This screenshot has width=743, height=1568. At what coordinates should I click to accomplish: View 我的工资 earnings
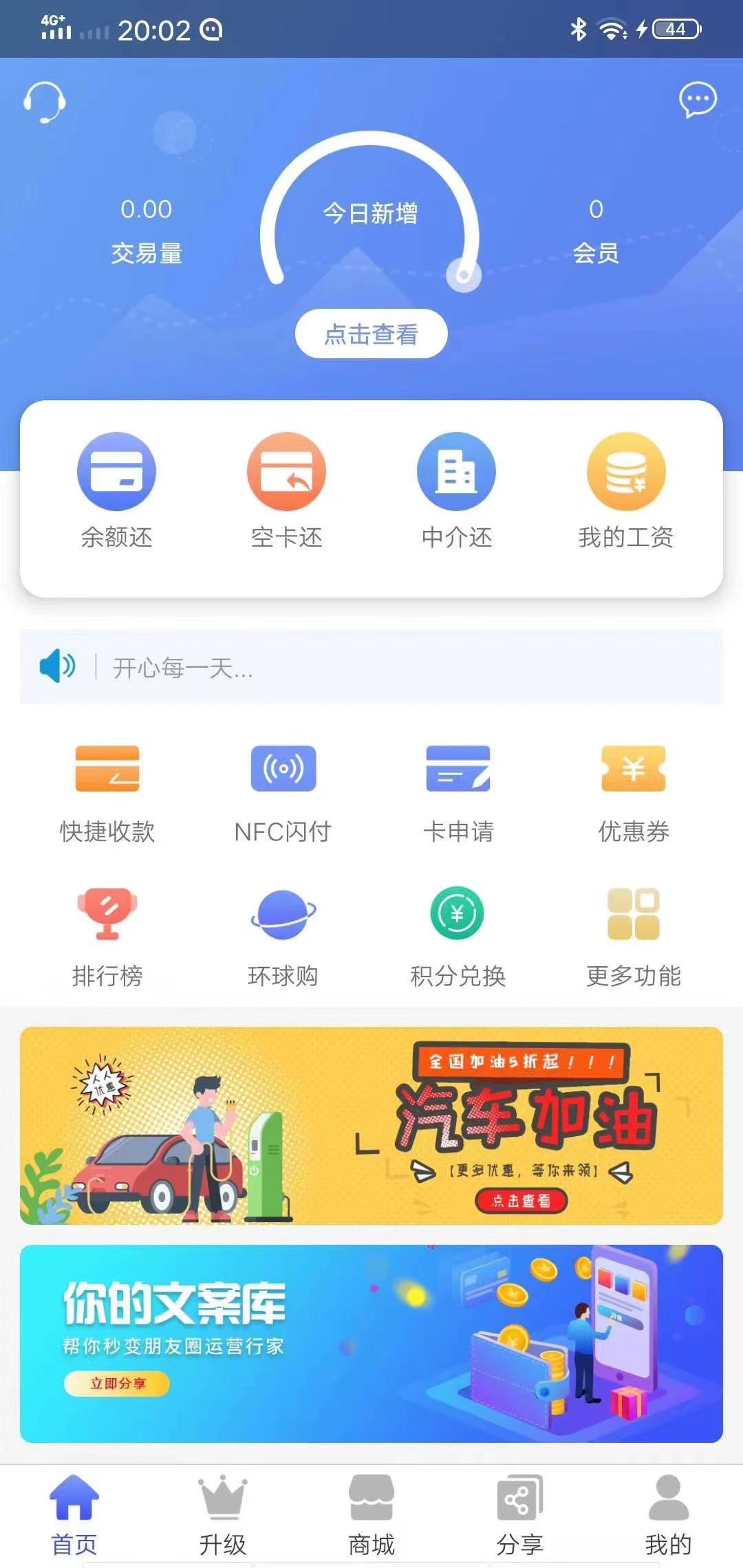[625, 490]
